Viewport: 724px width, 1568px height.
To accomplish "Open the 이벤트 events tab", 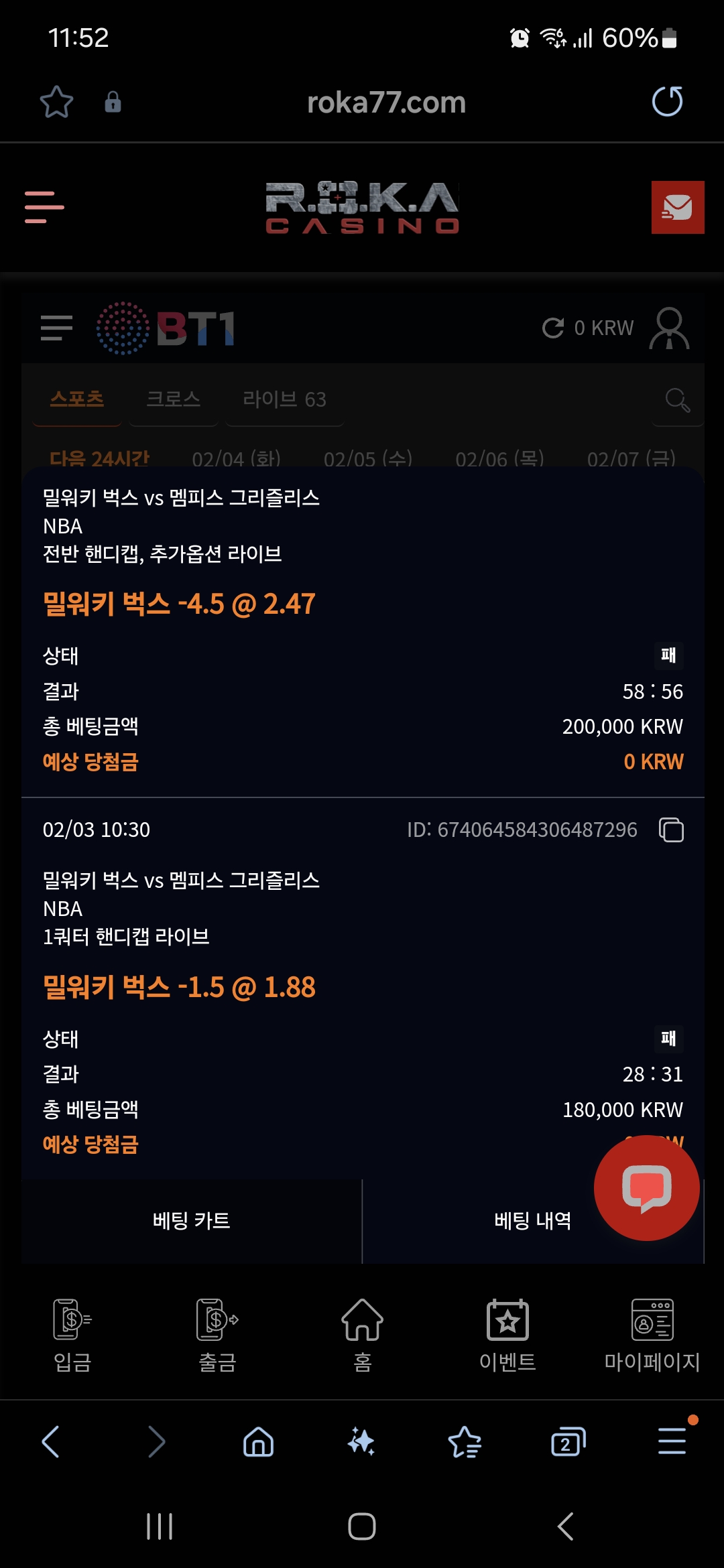I will (x=507, y=1335).
